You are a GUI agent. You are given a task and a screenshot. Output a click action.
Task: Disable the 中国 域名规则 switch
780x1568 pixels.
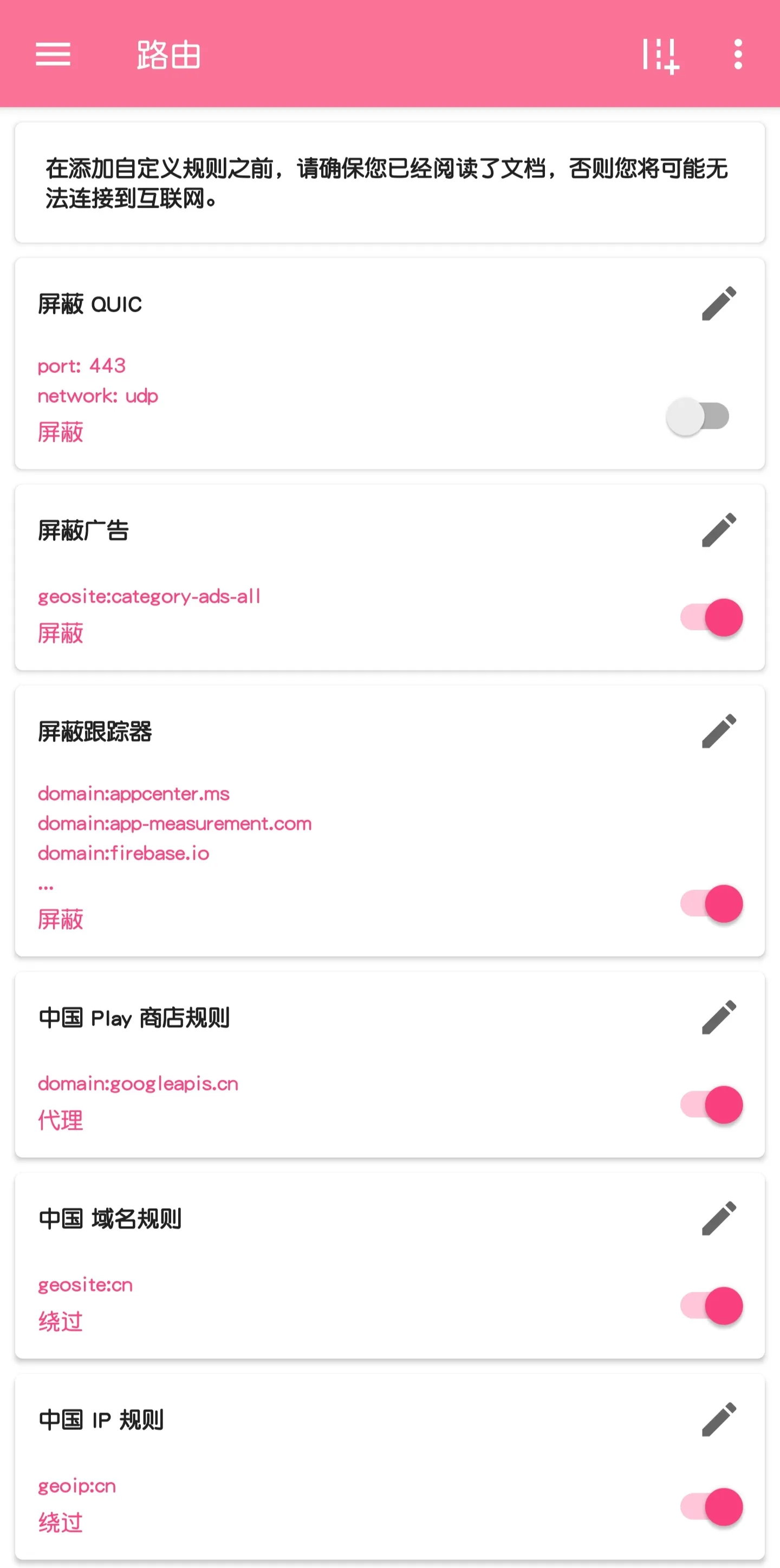[x=712, y=1306]
